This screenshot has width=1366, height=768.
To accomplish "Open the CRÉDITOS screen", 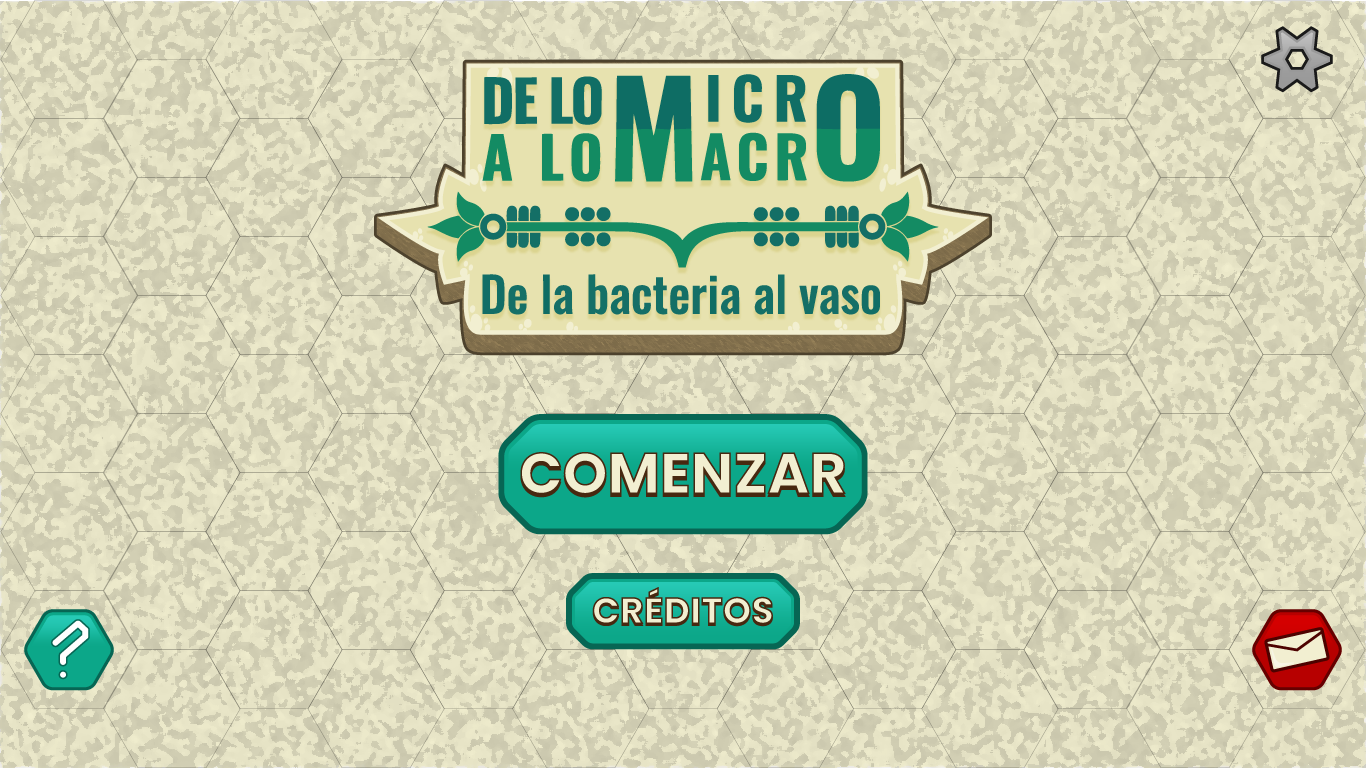I will click(x=683, y=610).
